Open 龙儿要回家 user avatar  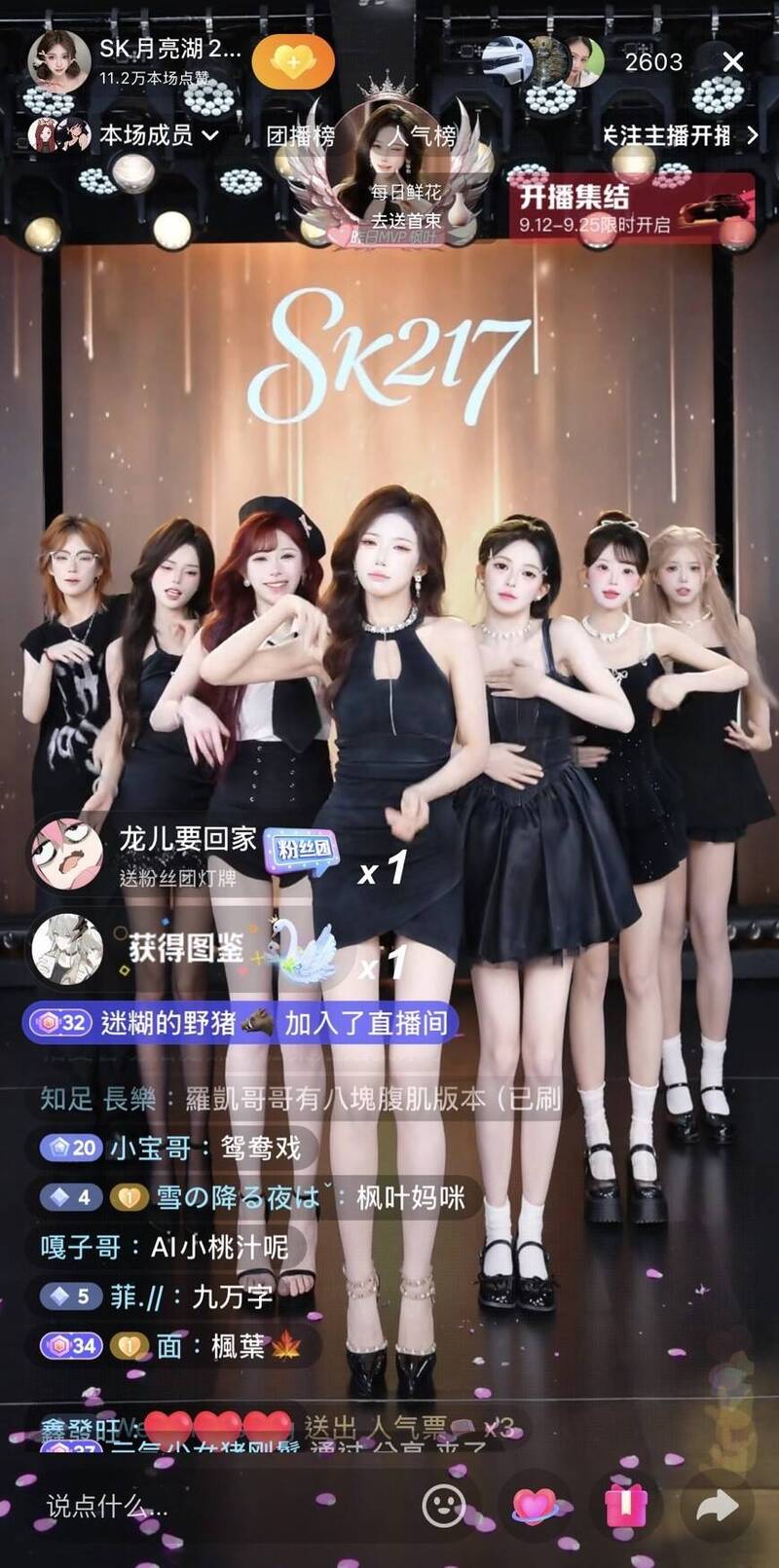coord(65,853)
